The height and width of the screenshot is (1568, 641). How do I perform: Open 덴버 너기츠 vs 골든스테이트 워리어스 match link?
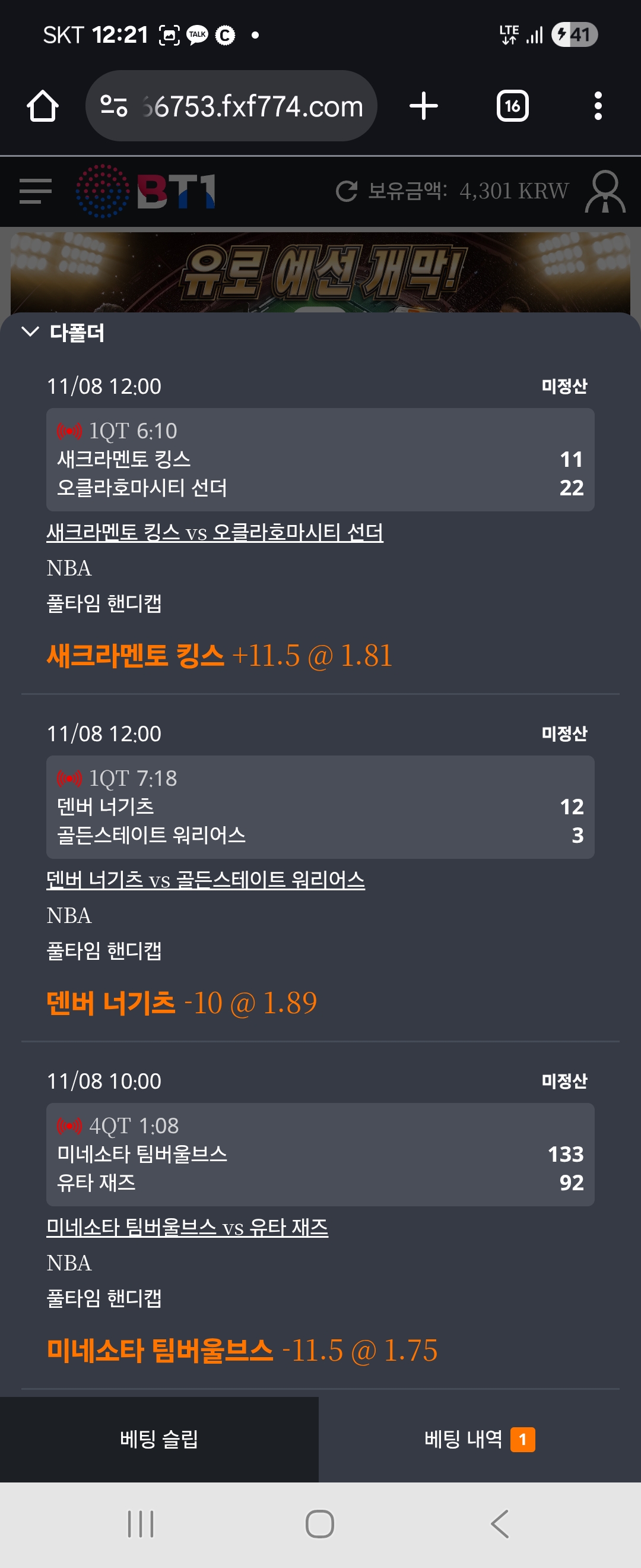(x=205, y=880)
